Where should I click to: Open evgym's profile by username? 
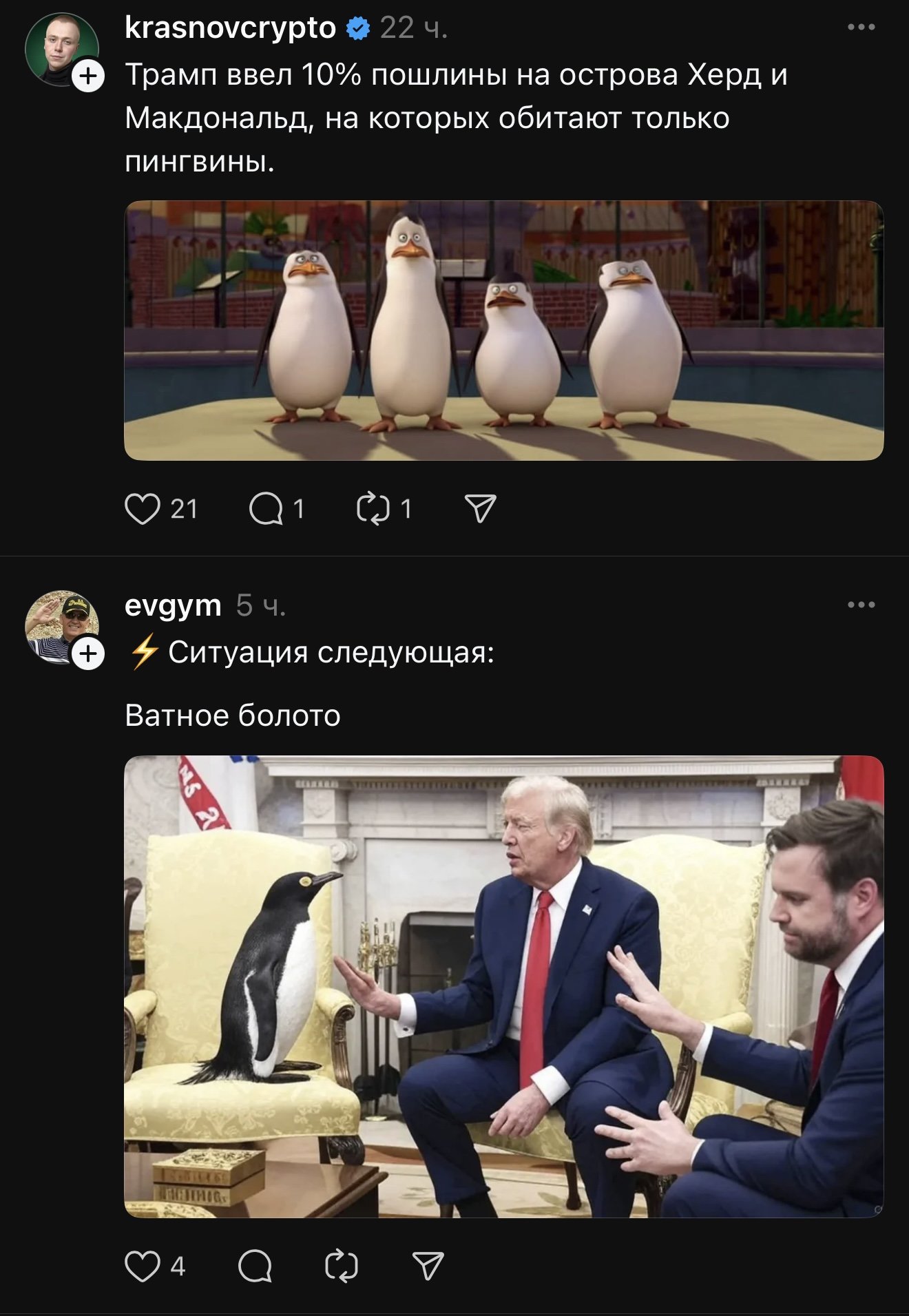coord(173,605)
